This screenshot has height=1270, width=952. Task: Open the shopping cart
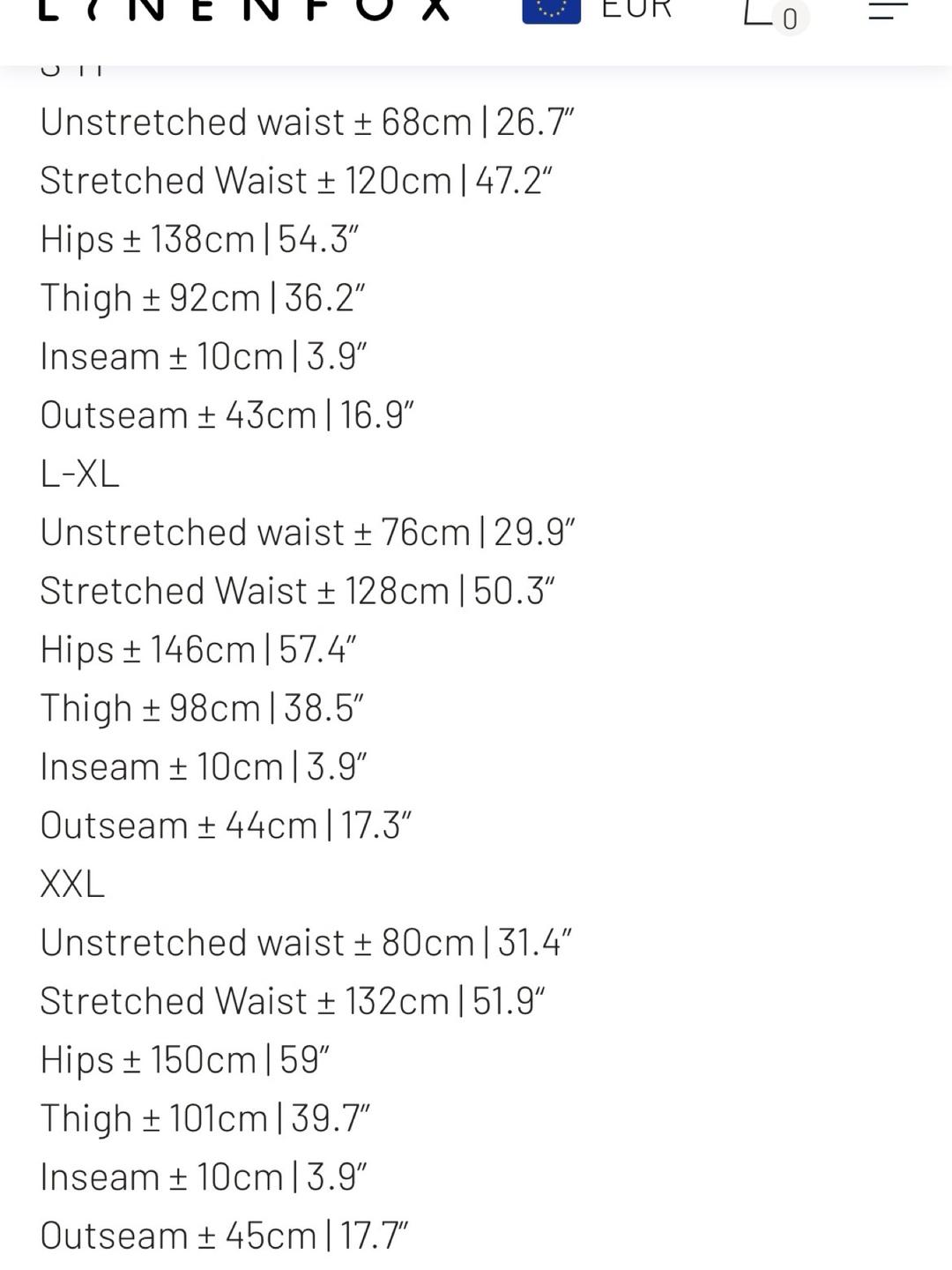[775, 14]
